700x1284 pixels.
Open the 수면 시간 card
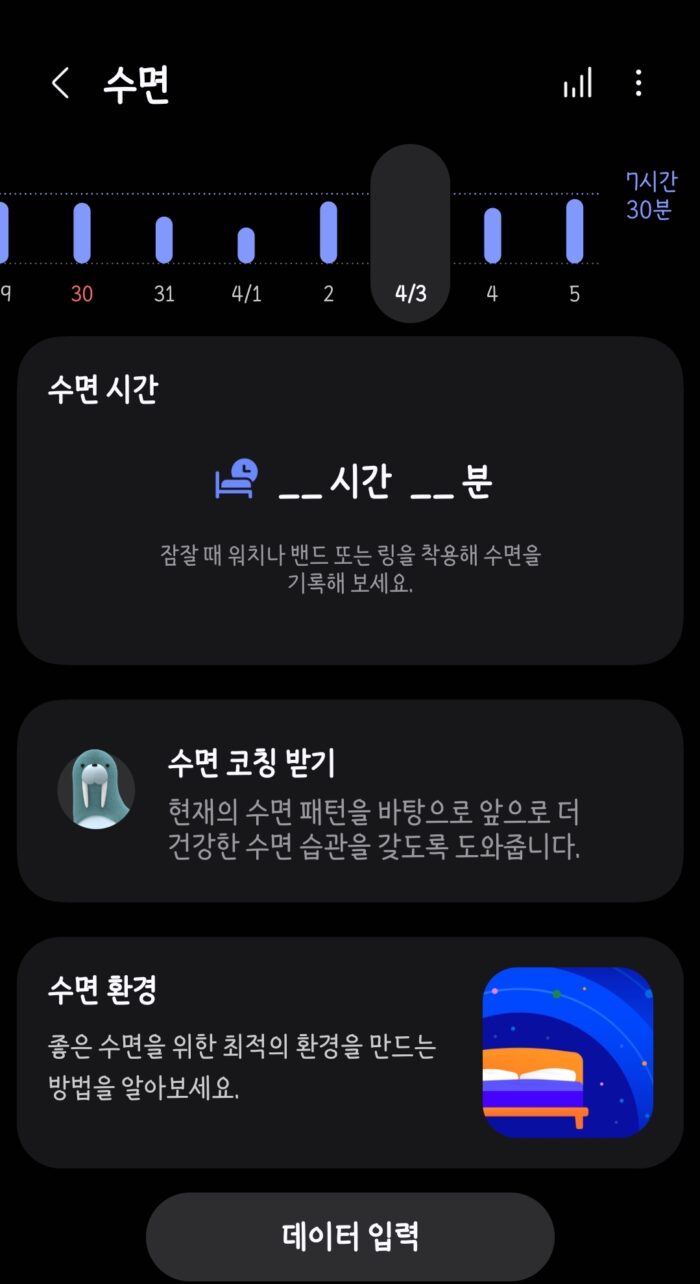(350, 501)
